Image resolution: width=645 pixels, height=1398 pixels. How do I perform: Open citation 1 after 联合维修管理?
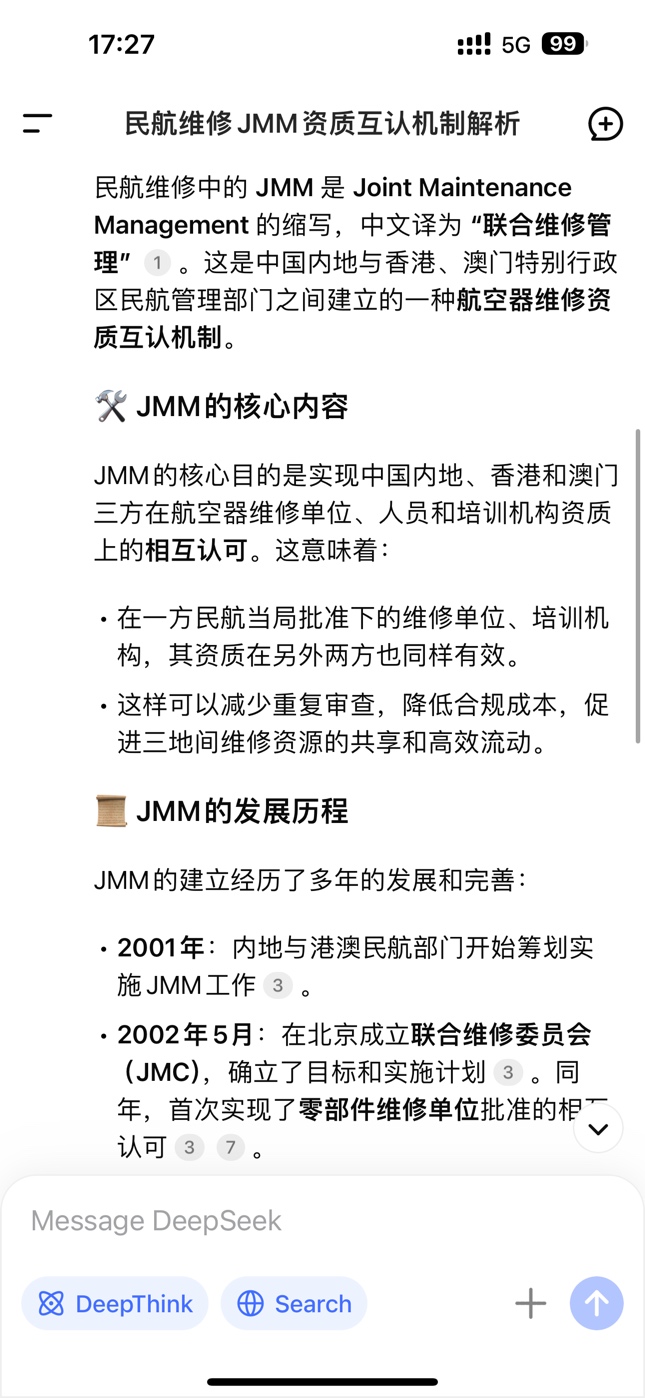click(157, 263)
